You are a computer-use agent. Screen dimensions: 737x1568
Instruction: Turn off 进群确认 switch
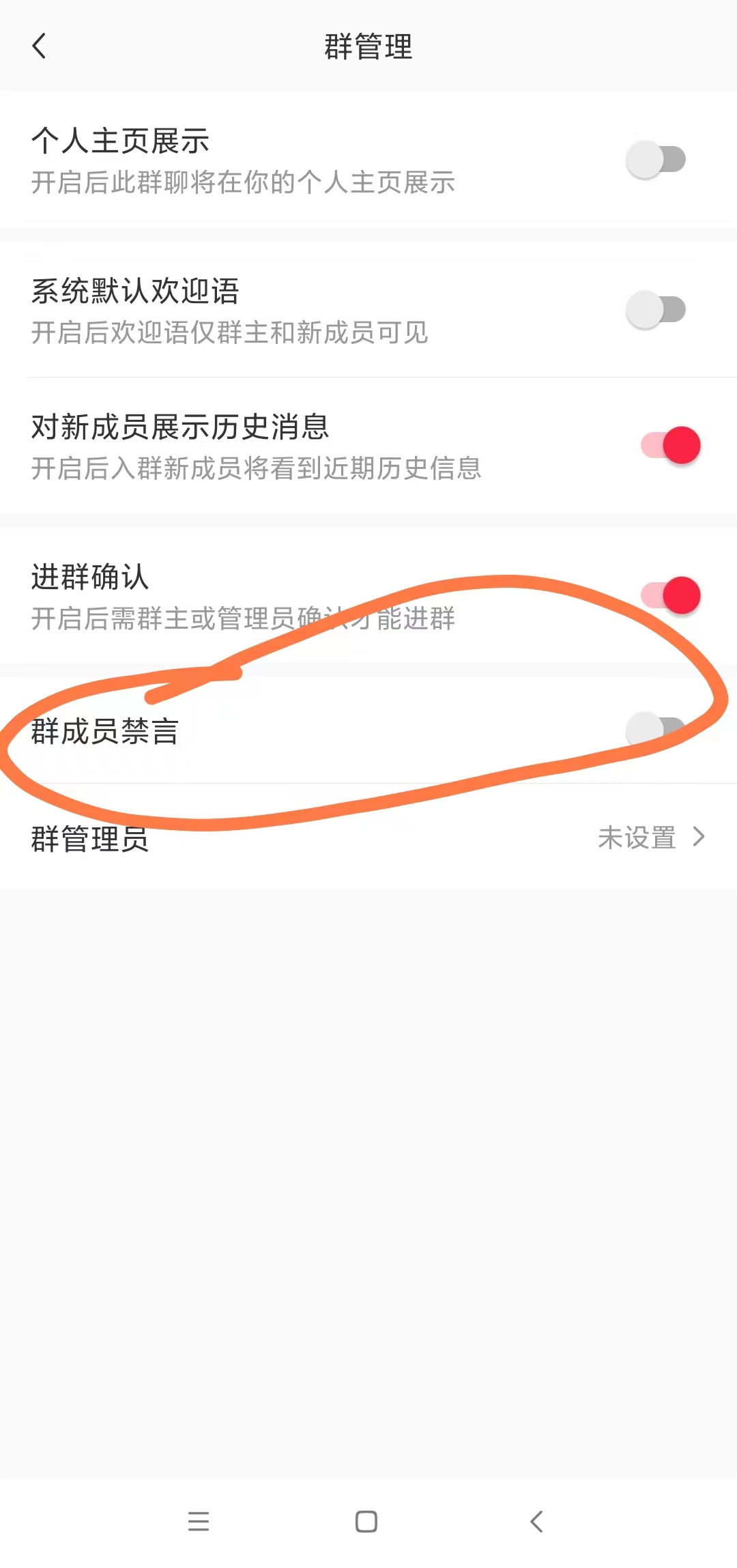(671, 595)
